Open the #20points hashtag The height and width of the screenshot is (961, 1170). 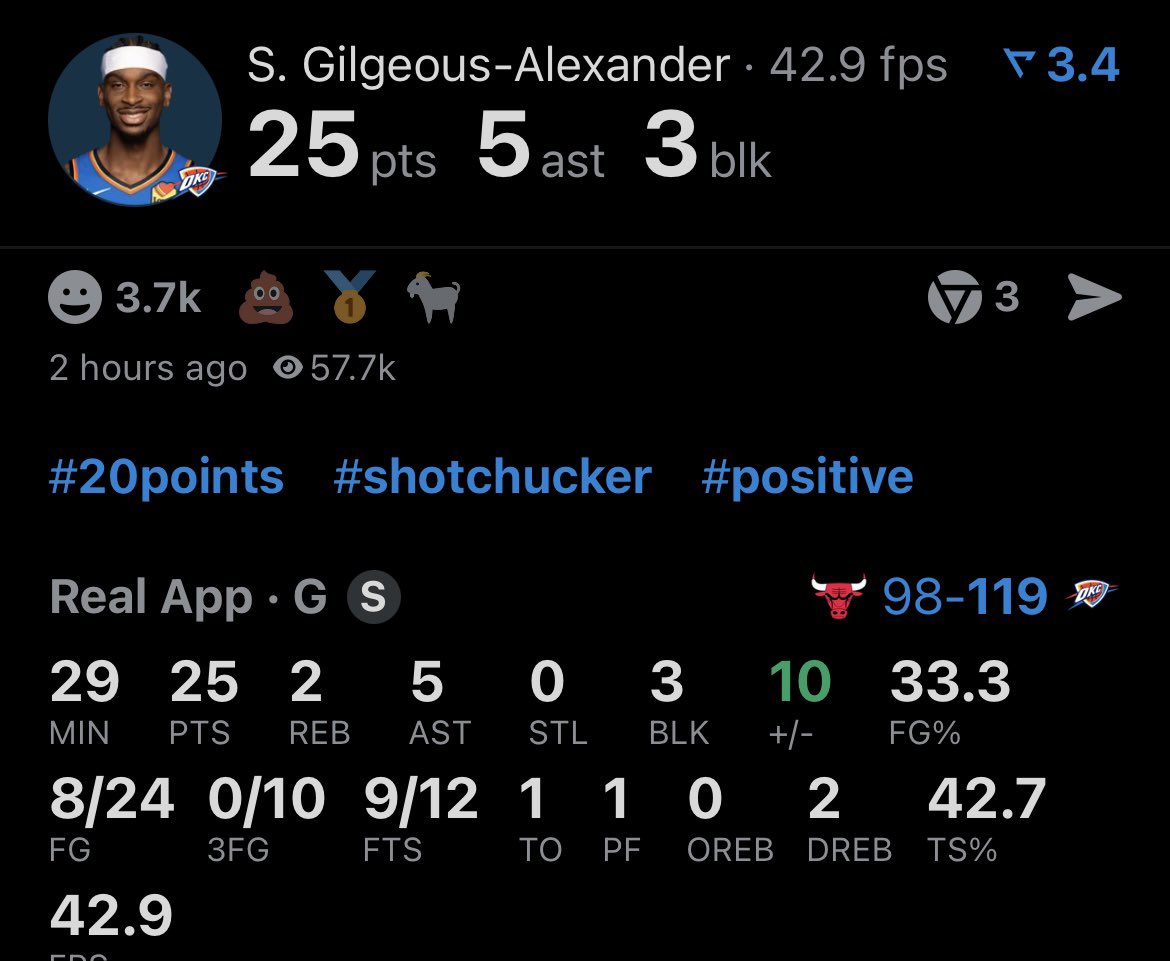(x=166, y=477)
